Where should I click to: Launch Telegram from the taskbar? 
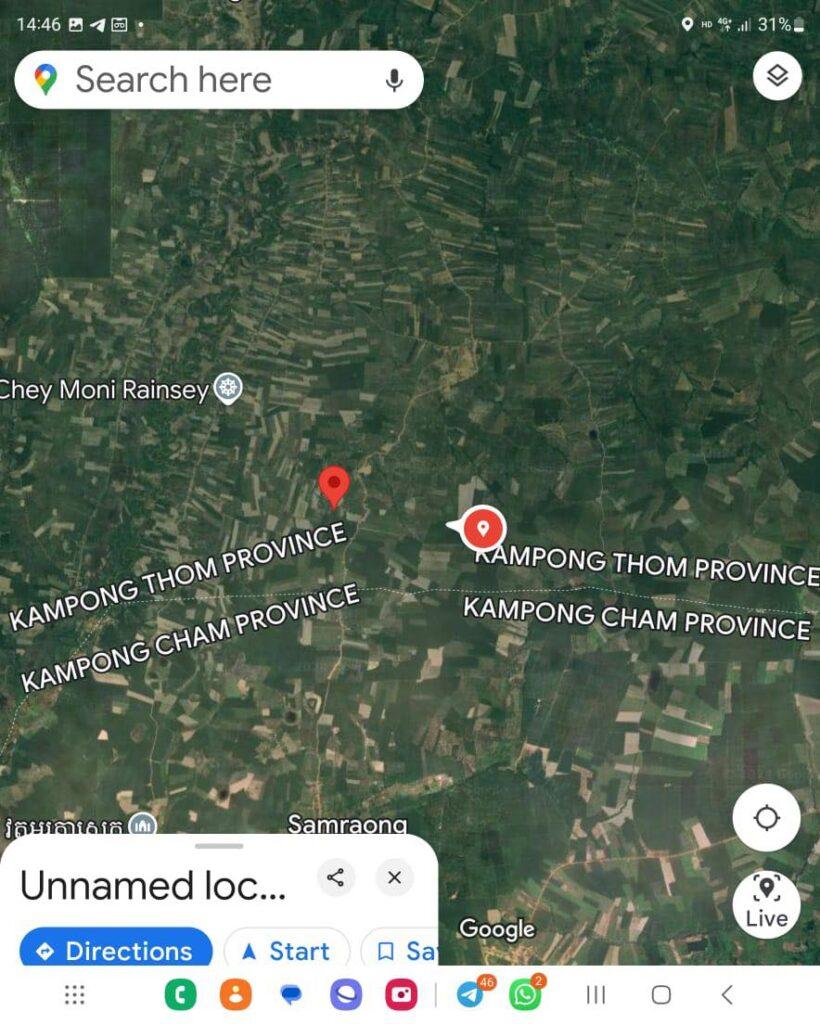(x=470, y=995)
